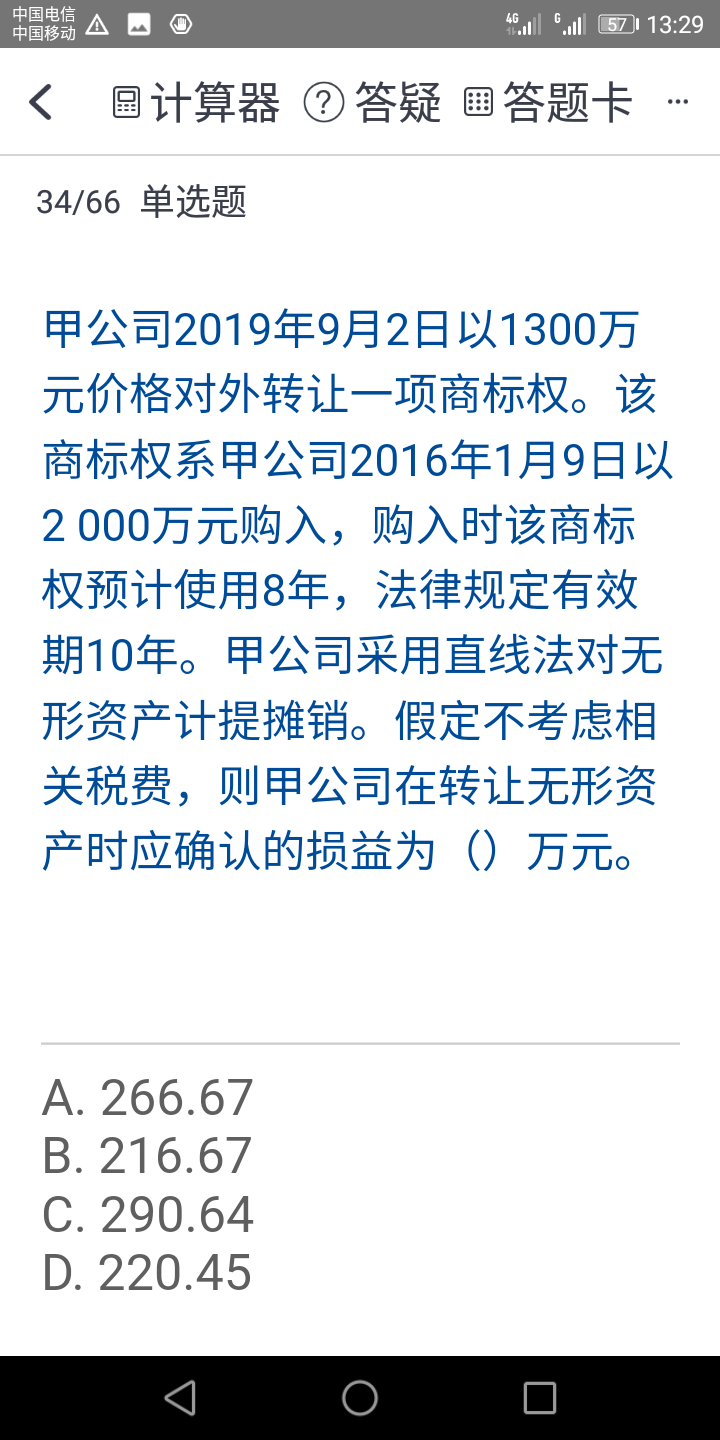Open recent apps from navigation bar
The image size is (720, 1440).
539,1398
